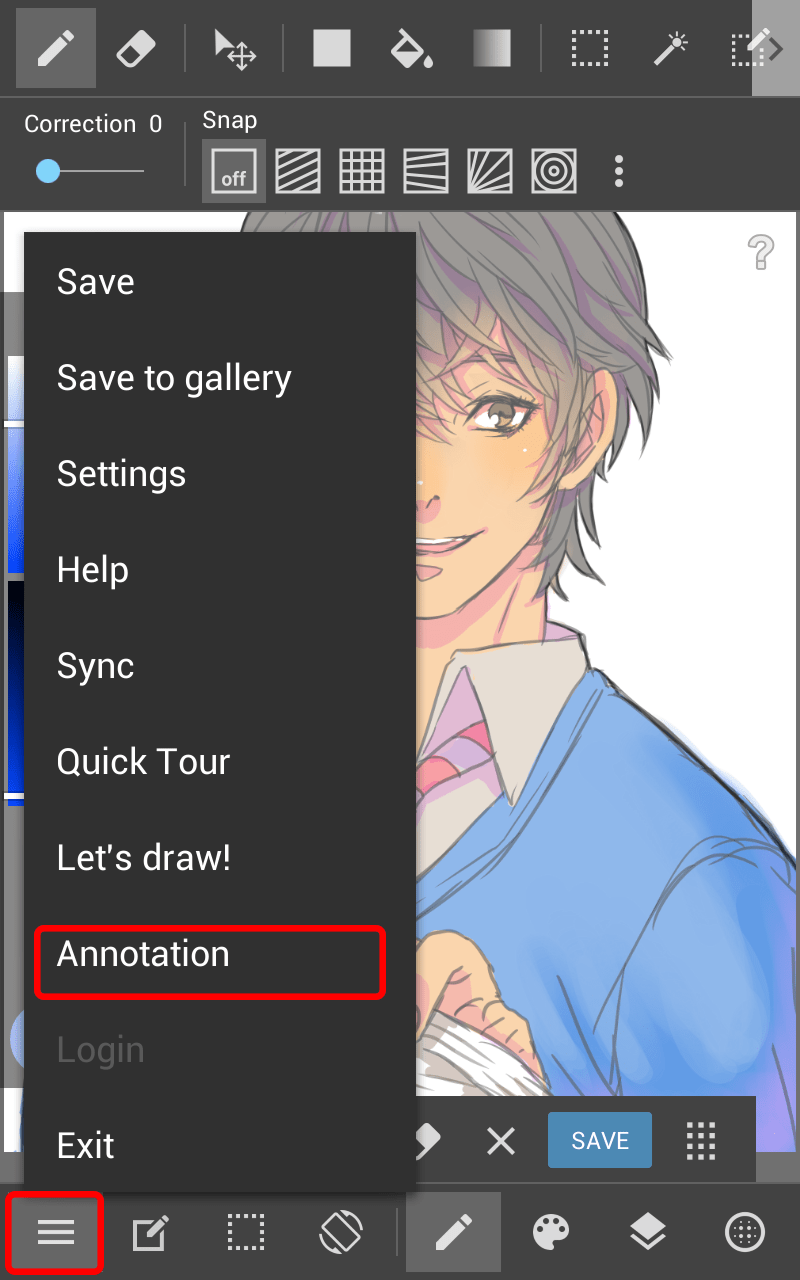Viewport: 800px width, 1280px height.
Task: Select the Gradient tool
Action: coord(490,46)
